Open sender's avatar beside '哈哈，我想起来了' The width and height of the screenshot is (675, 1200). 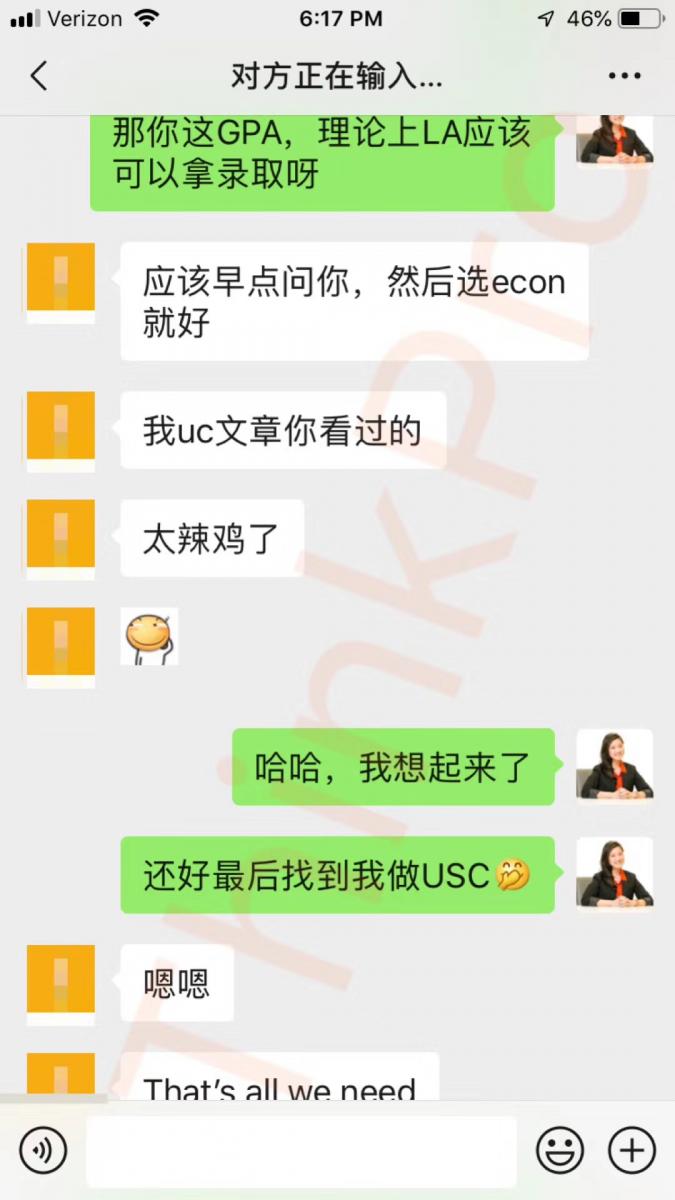(x=615, y=765)
